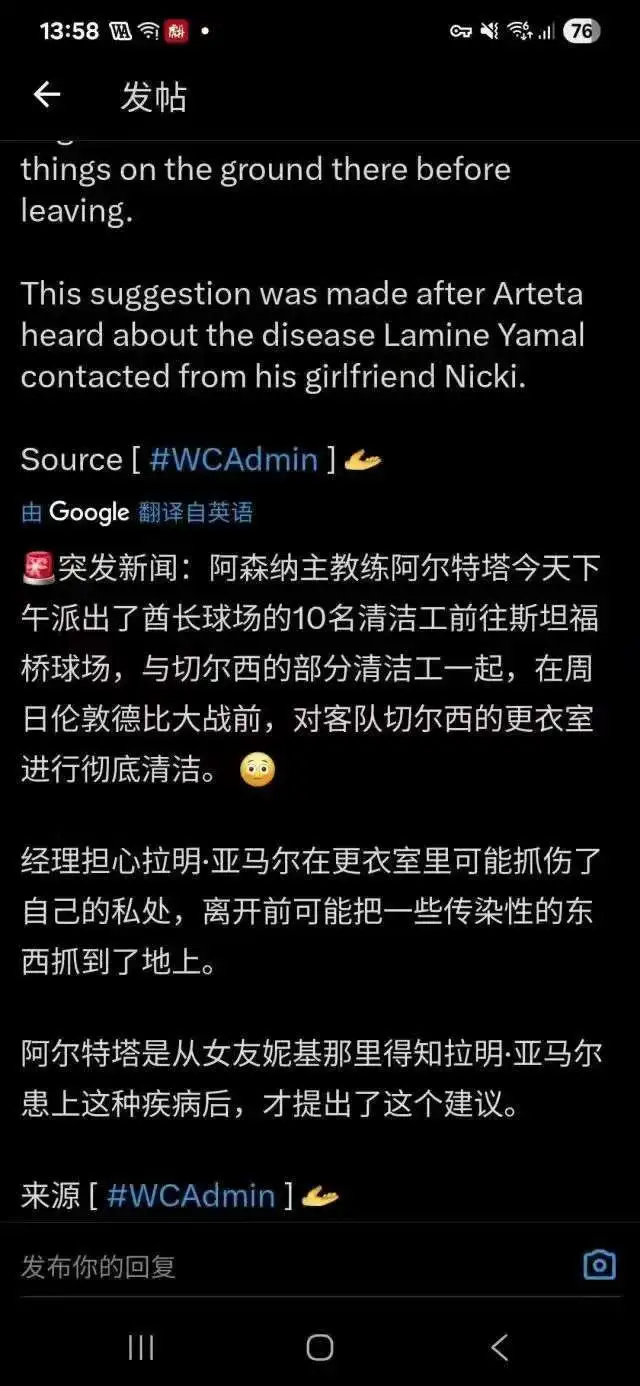Viewport: 640px width, 1386px height.
Task: Attach a photo with the camera icon
Action: [598, 1265]
